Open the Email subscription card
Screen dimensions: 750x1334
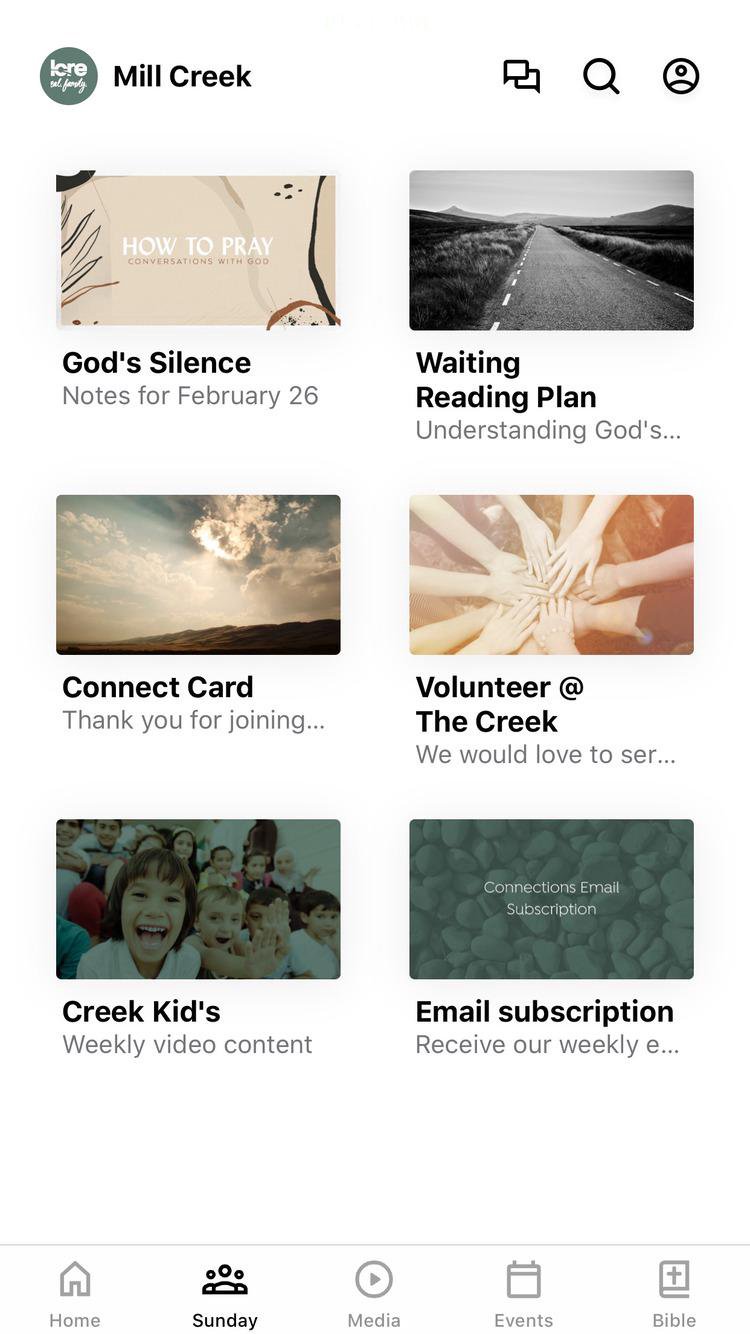coord(551,899)
